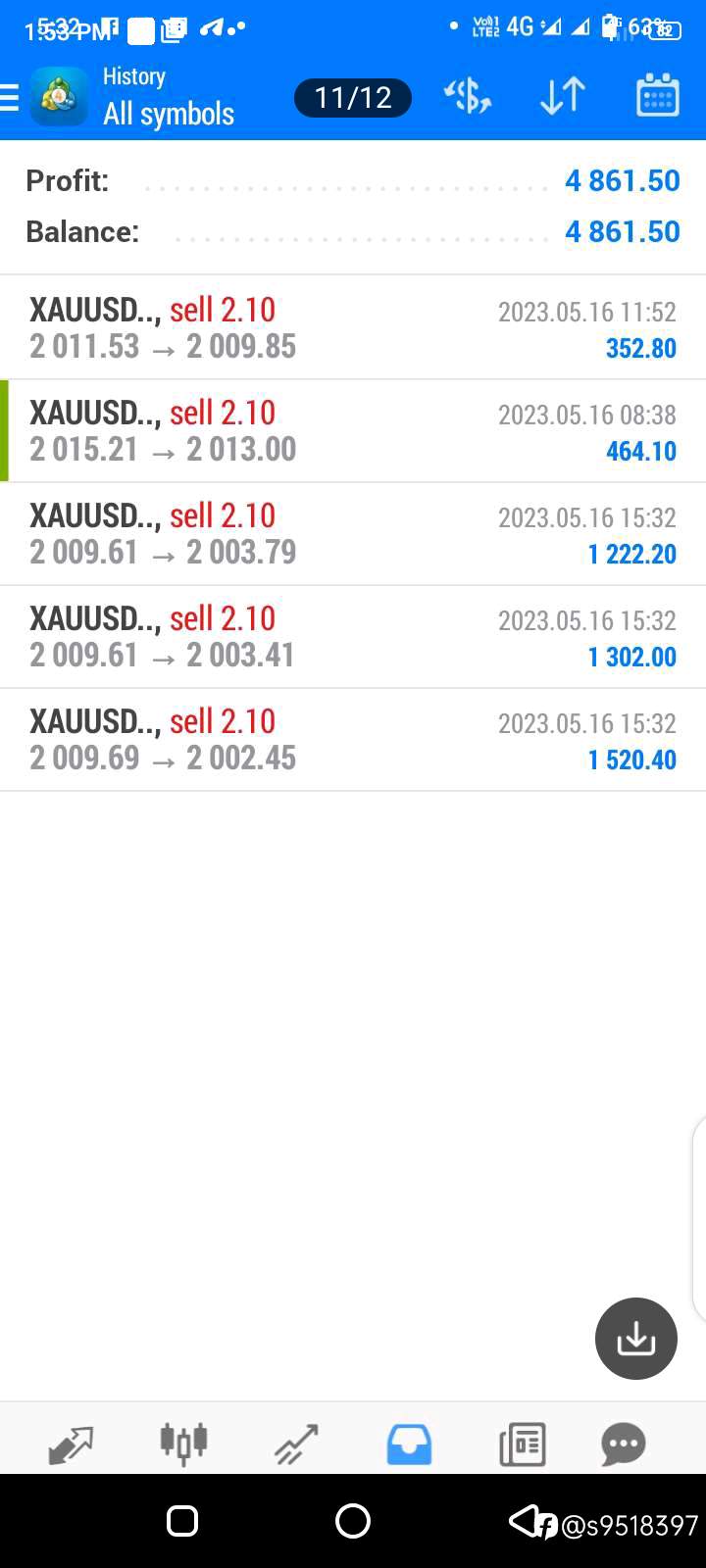
Task: Open the XAUUSD sell trade with profit 352.80
Action: 353,327
